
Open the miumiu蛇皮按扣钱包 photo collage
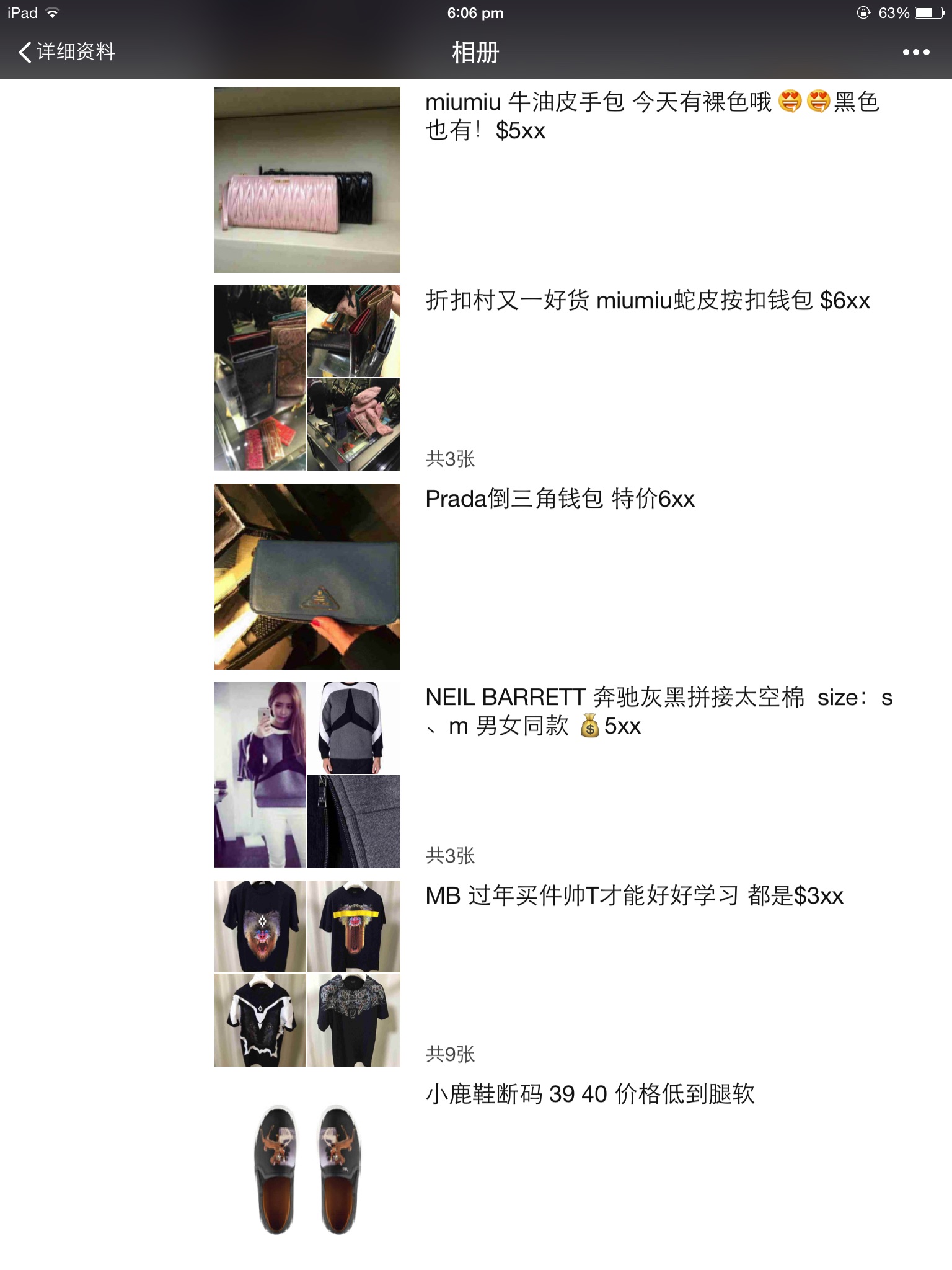click(x=307, y=378)
